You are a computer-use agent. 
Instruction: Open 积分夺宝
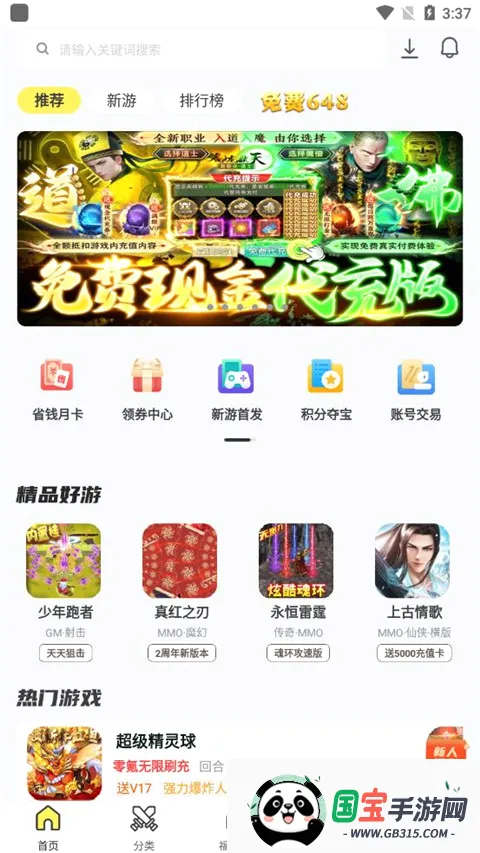[326, 390]
